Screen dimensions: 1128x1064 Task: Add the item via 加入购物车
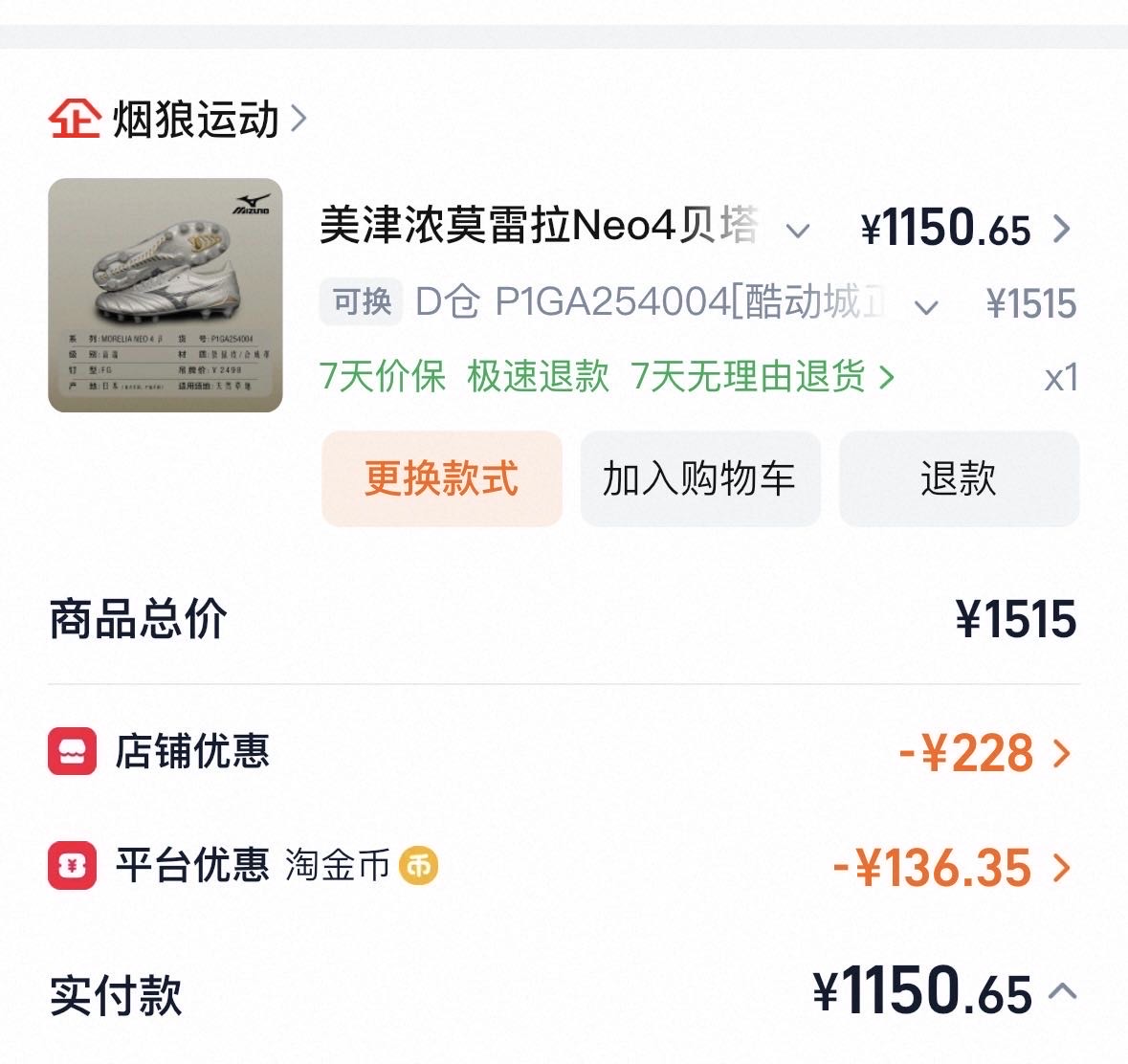pos(699,478)
